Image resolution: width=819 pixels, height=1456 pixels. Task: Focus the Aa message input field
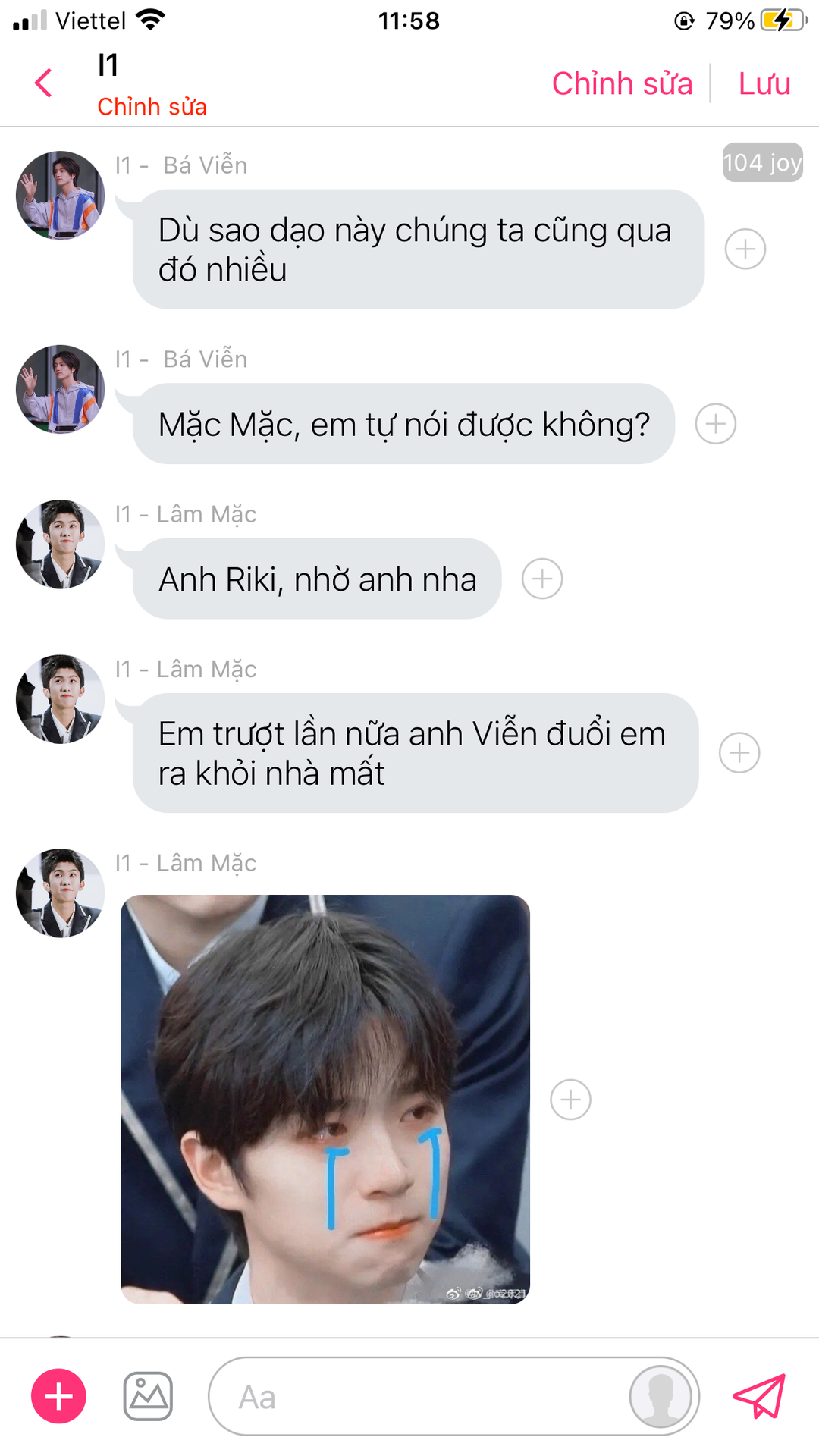click(417, 1396)
